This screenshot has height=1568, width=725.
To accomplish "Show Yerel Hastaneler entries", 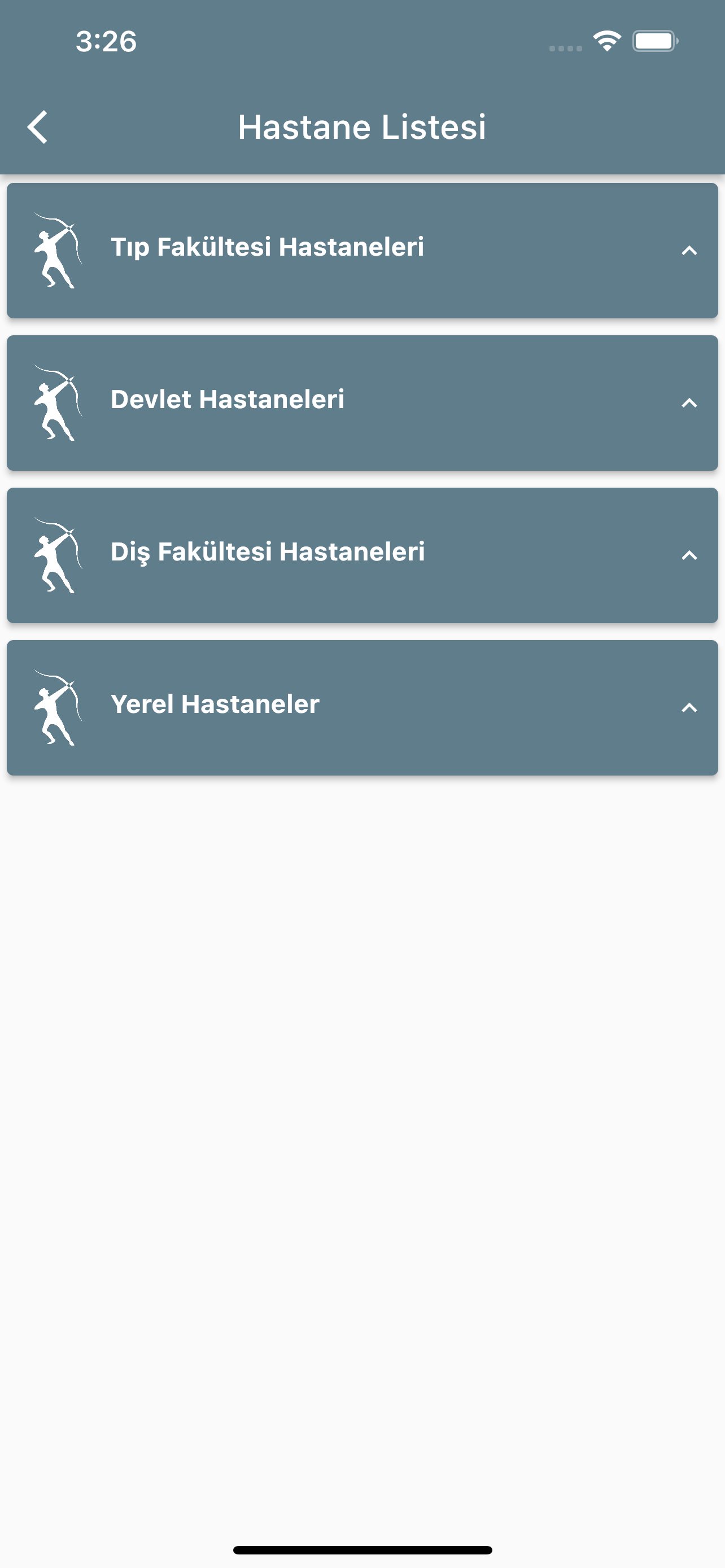I will pos(362,707).
